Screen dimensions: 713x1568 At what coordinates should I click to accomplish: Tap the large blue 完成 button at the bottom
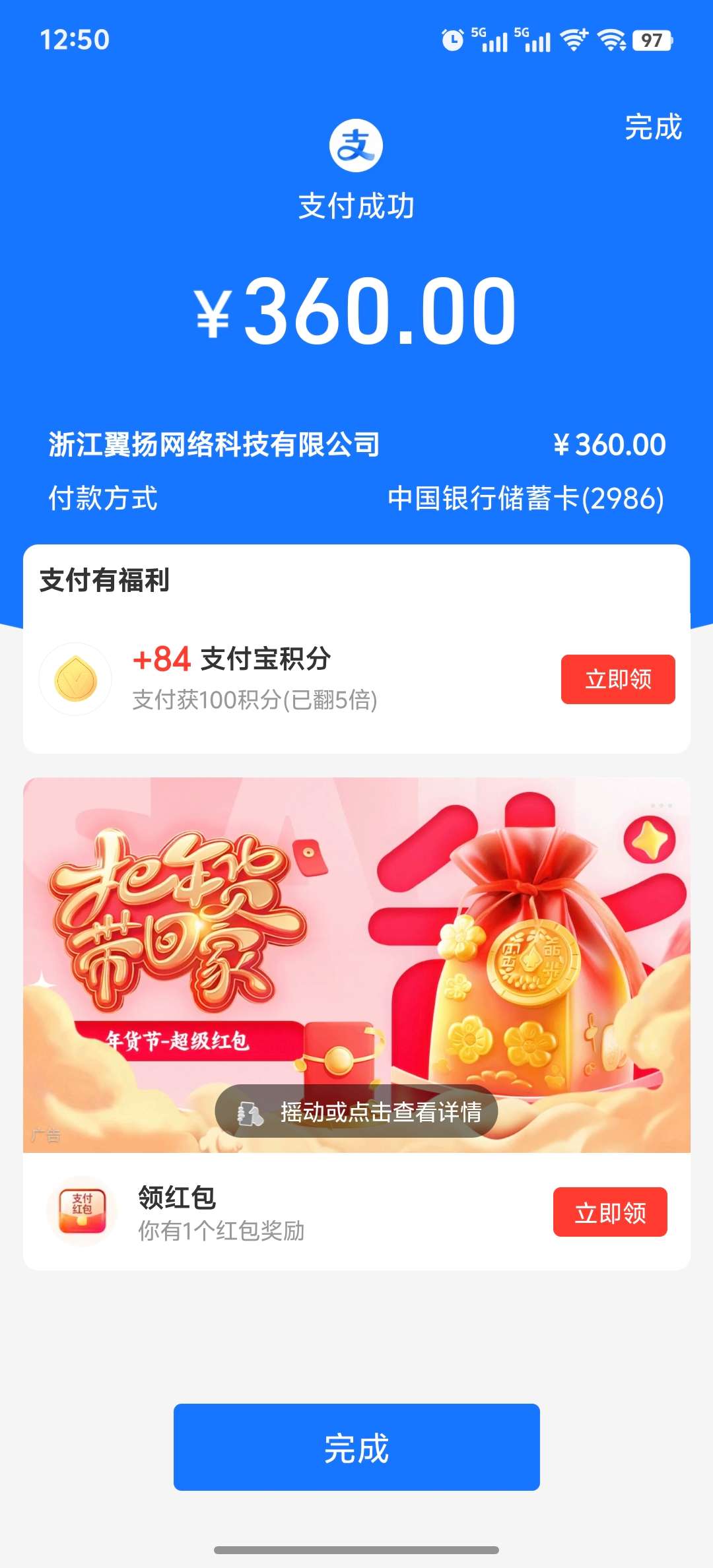pos(356,1447)
